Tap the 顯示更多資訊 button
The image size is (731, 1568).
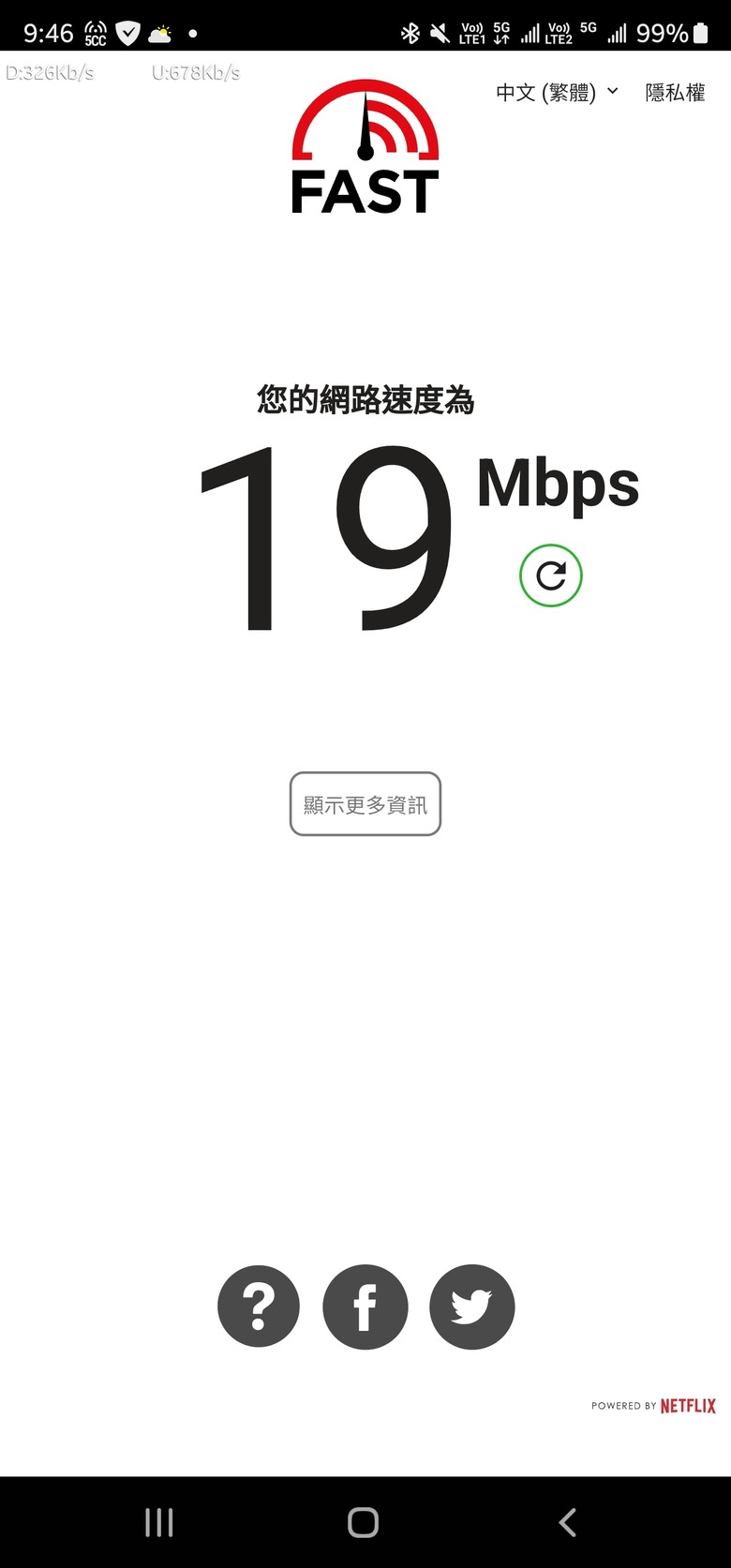tap(365, 804)
